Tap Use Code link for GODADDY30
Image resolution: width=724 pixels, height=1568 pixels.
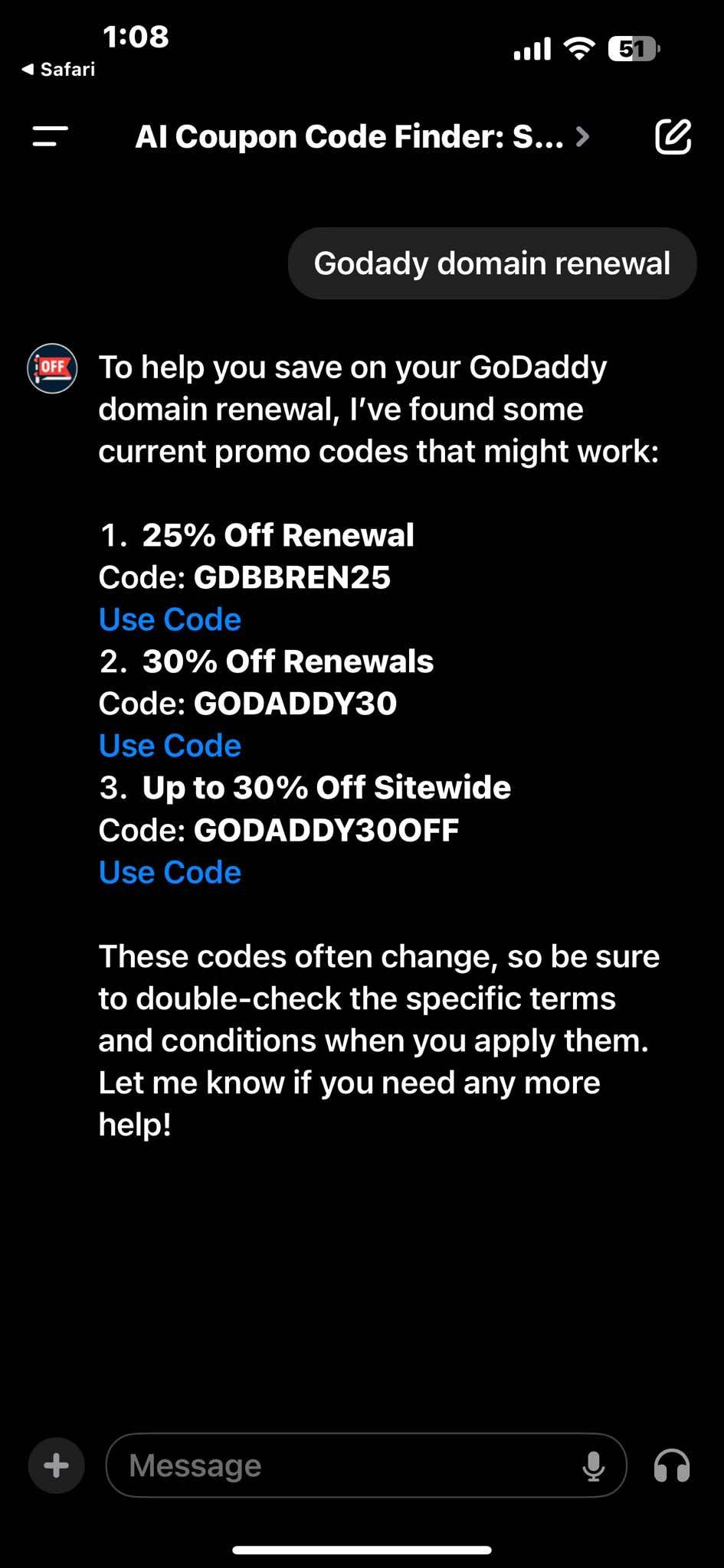pyautogui.click(x=170, y=746)
